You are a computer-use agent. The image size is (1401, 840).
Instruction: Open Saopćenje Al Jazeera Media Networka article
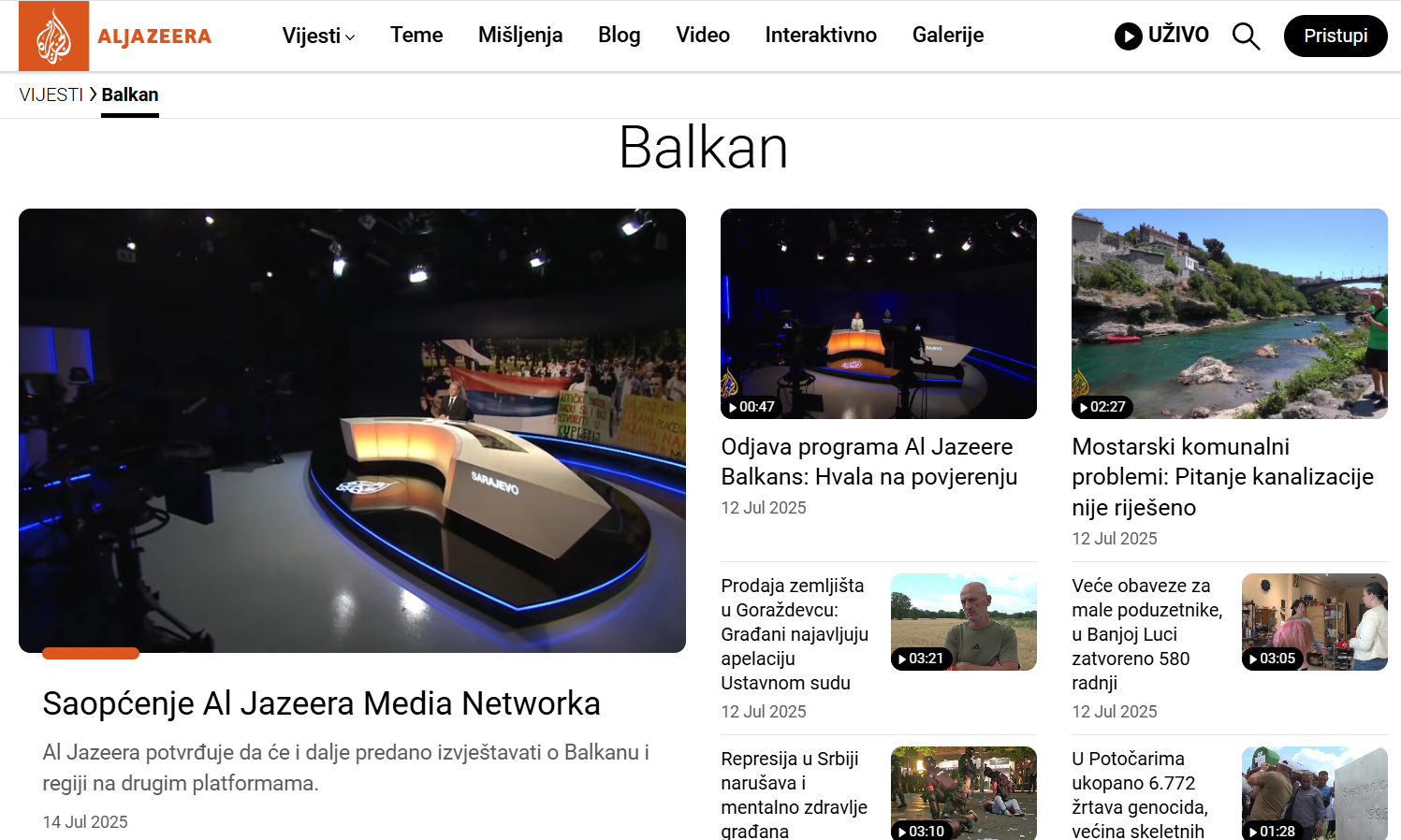(321, 703)
